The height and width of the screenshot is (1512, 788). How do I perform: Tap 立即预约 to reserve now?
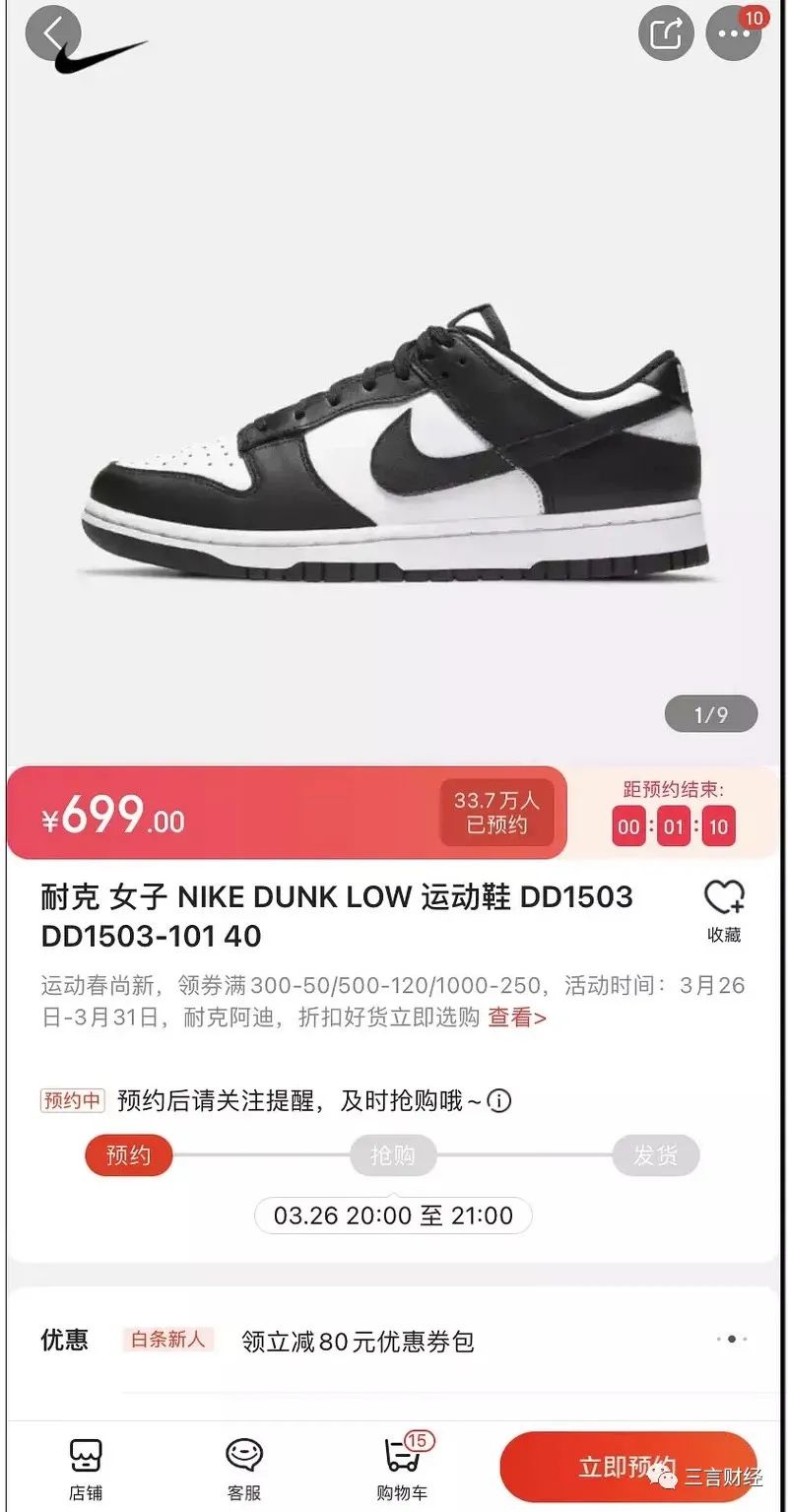[626, 1467]
